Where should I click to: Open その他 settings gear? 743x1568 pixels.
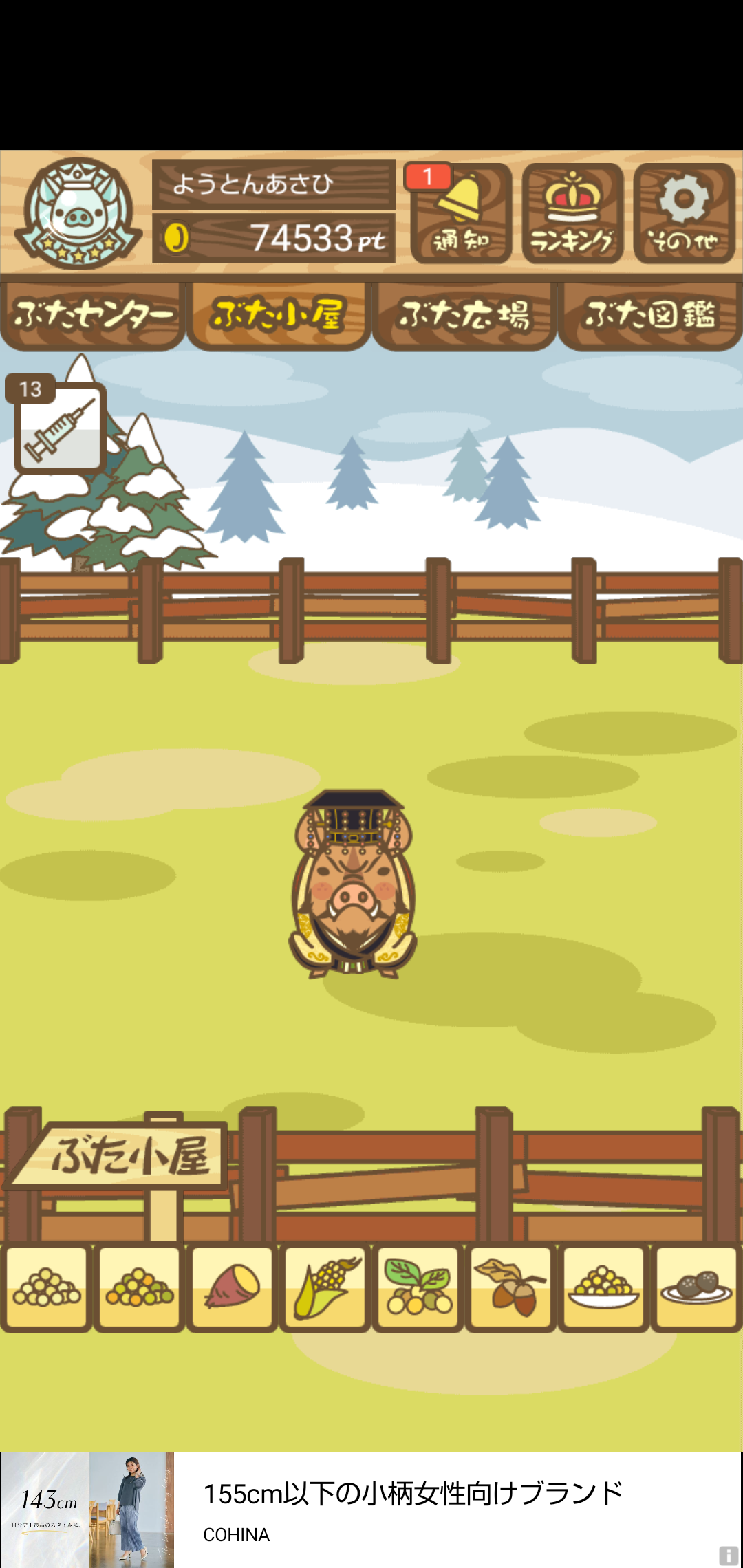click(684, 213)
